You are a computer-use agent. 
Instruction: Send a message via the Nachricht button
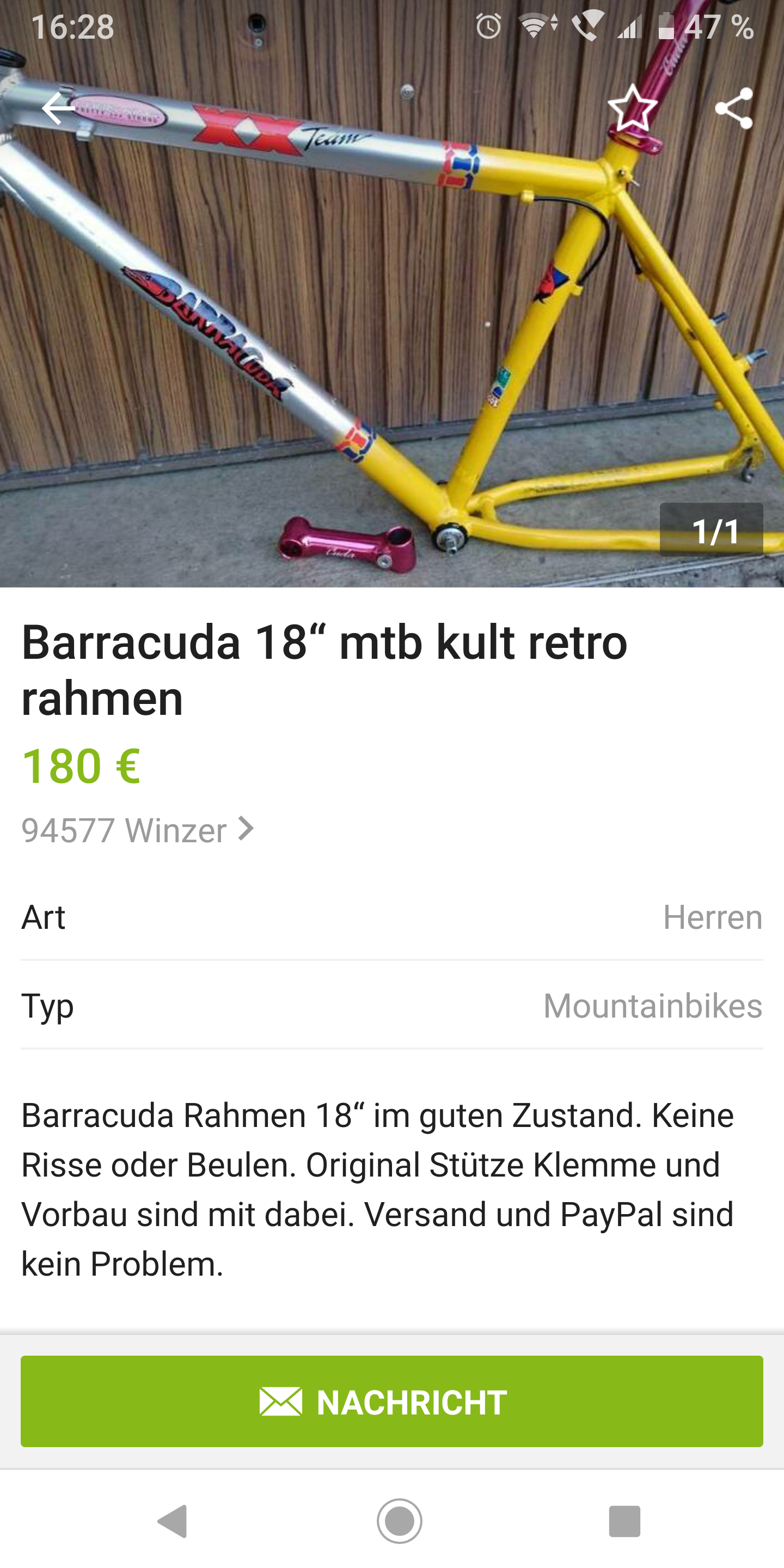392,1401
